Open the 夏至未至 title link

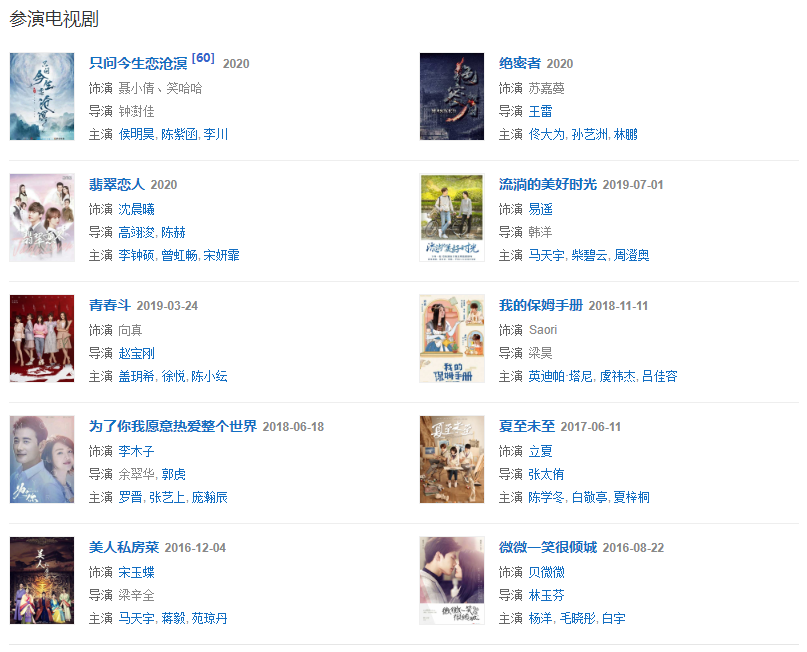526,427
